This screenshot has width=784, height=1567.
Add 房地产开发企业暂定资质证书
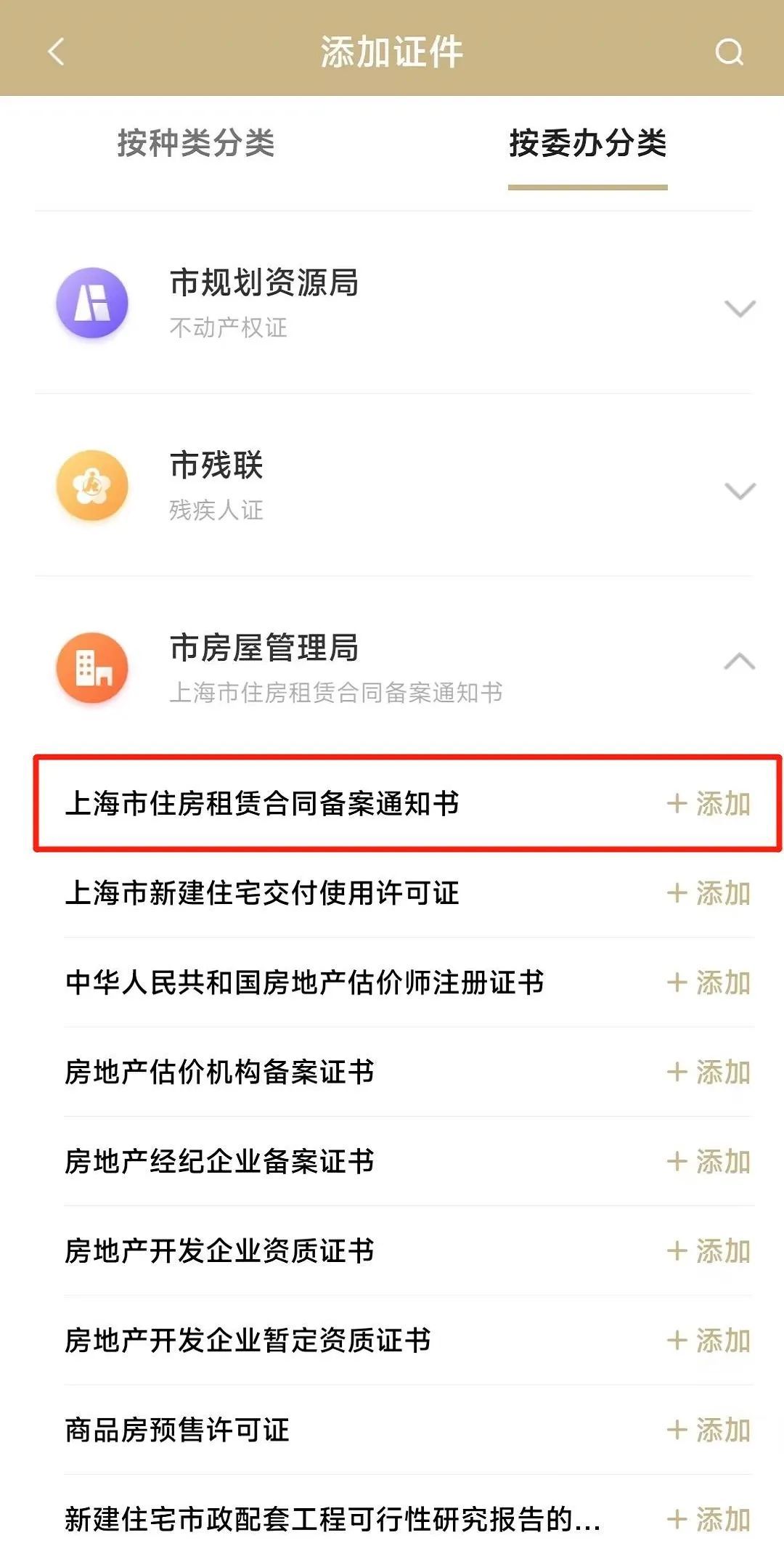[709, 1340]
